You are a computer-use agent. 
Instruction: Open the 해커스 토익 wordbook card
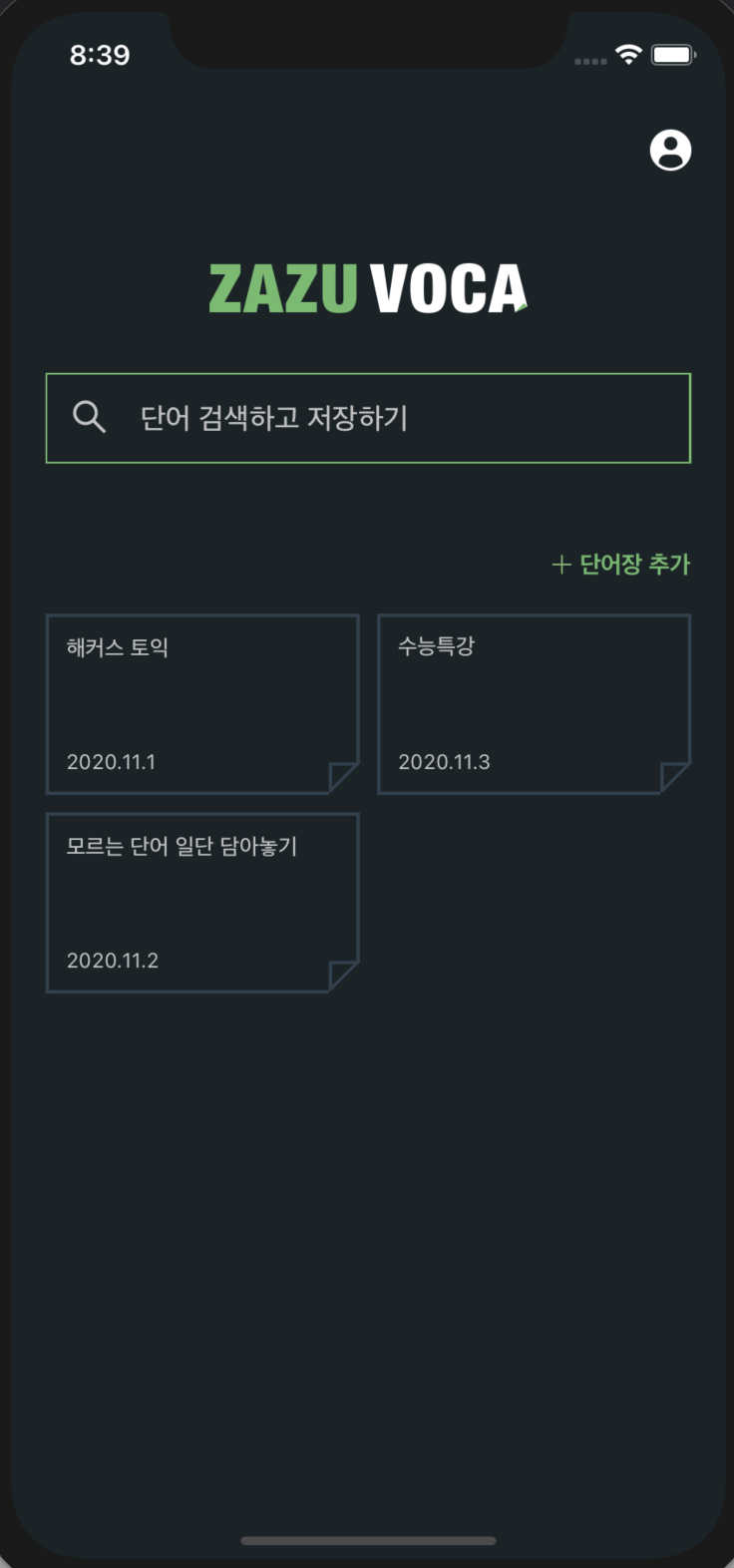202,704
